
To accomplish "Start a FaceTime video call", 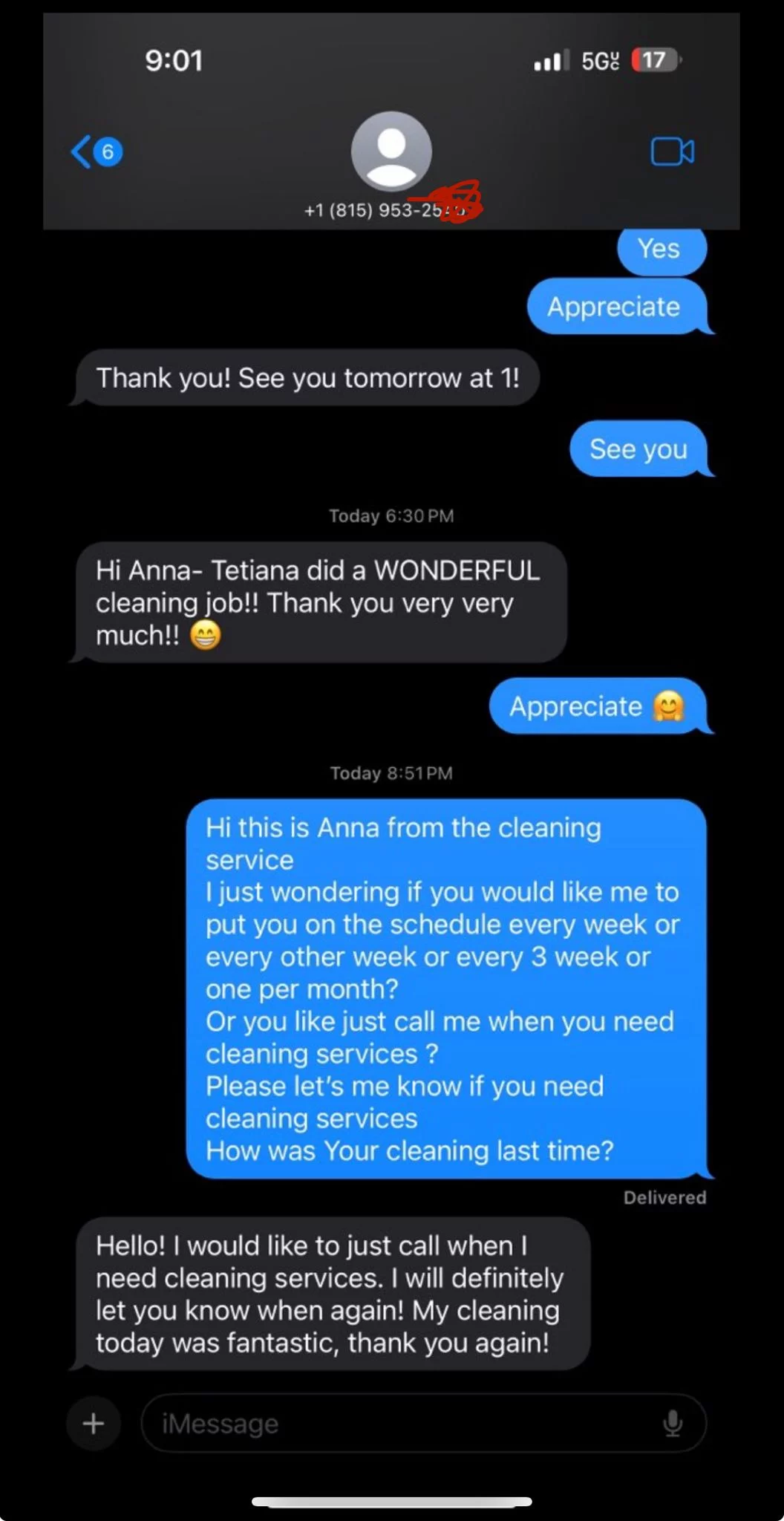I will pyautogui.click(x=673, y=152).
